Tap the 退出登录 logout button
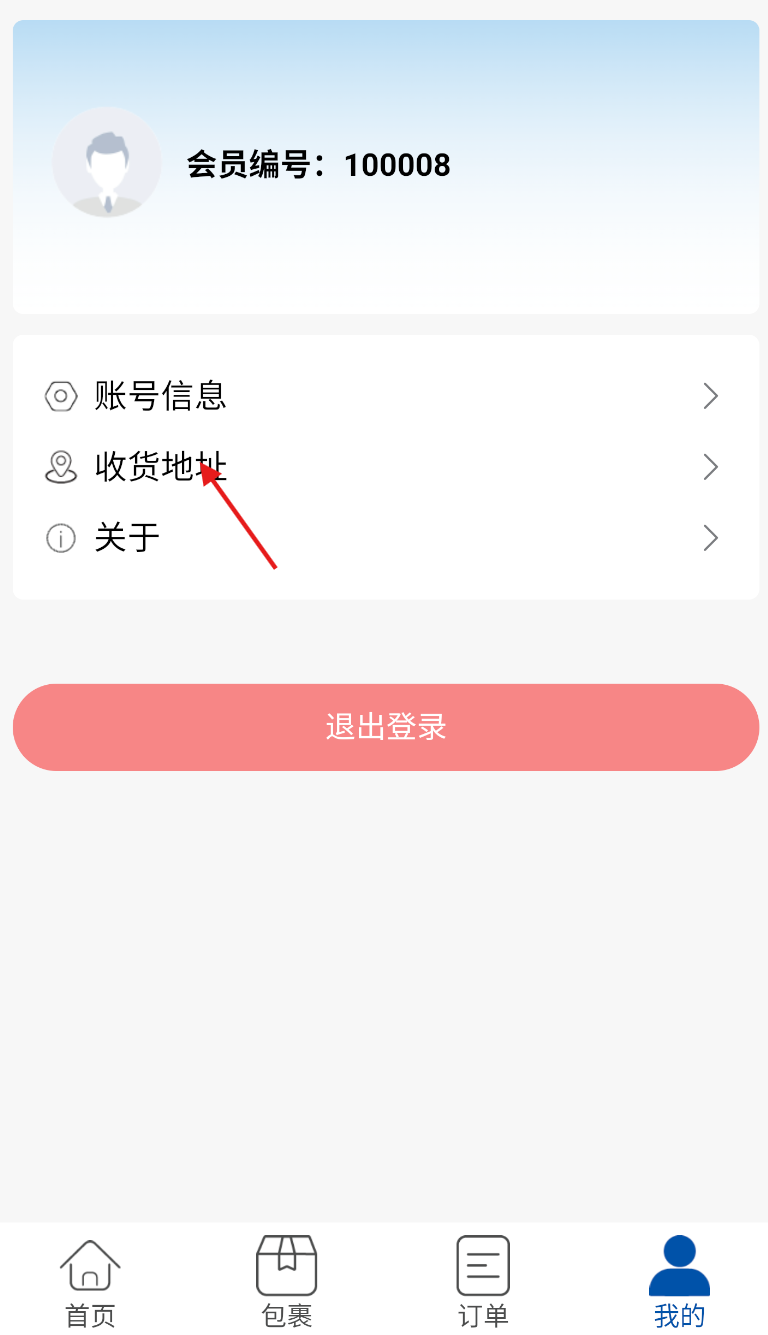768x1335 pixels. [385, 727]
